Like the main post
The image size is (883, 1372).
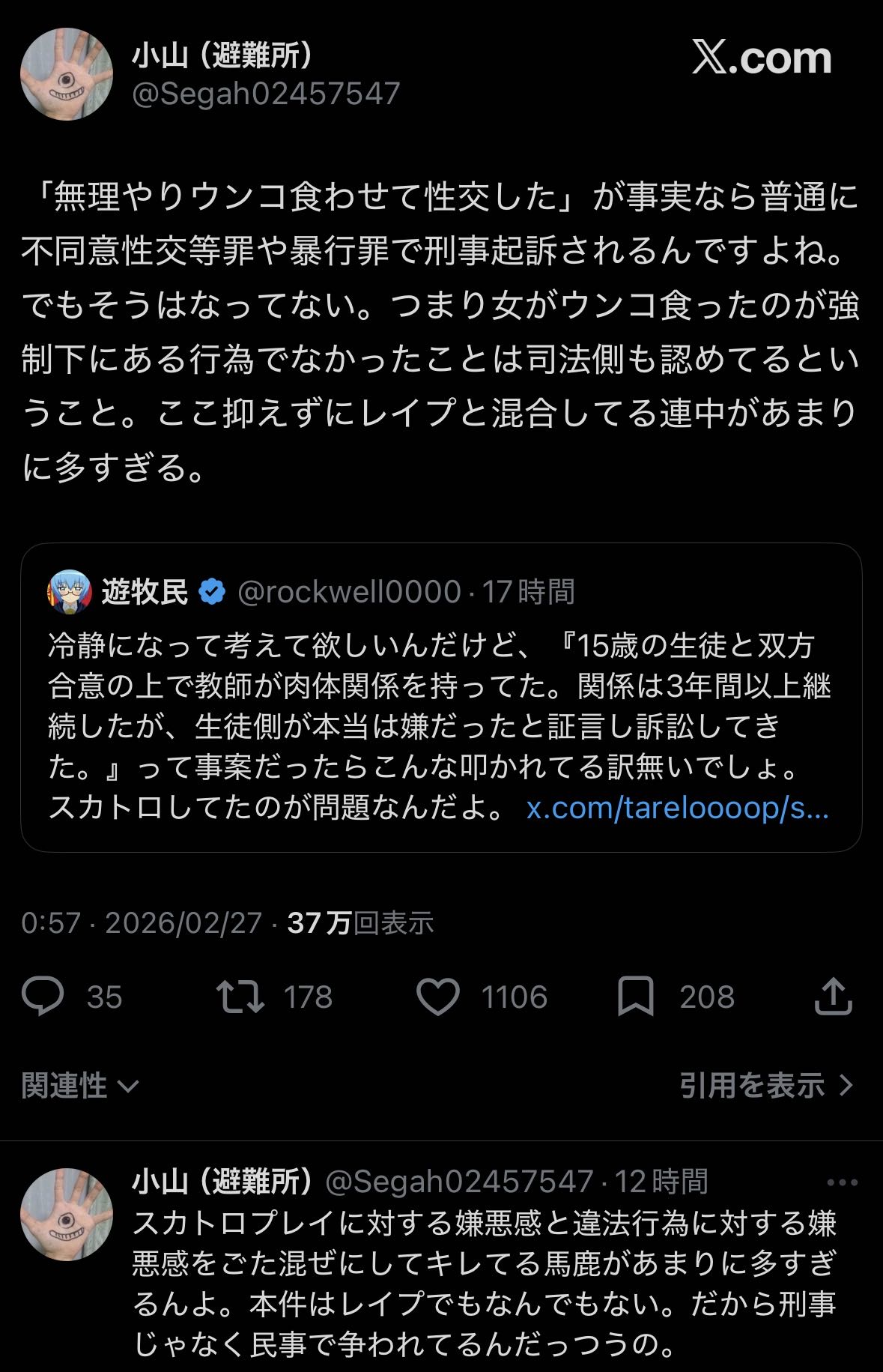point(438,997)
